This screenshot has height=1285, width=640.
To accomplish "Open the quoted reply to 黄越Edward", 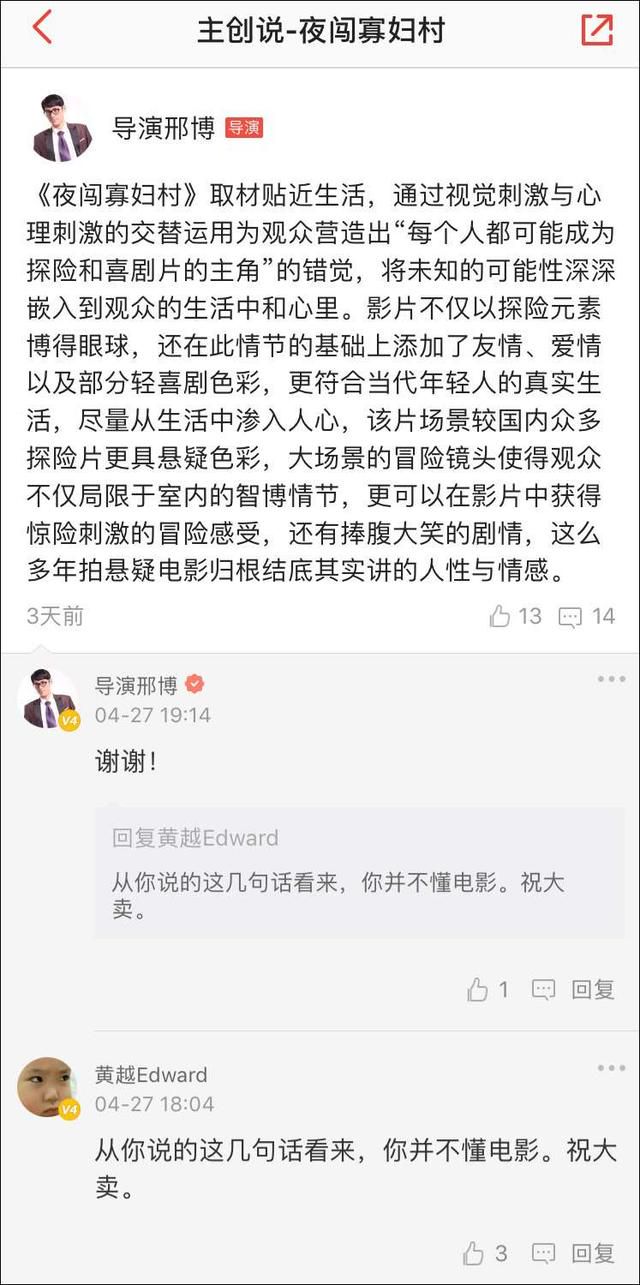I will pyautogui.click(x=360, y=872).
